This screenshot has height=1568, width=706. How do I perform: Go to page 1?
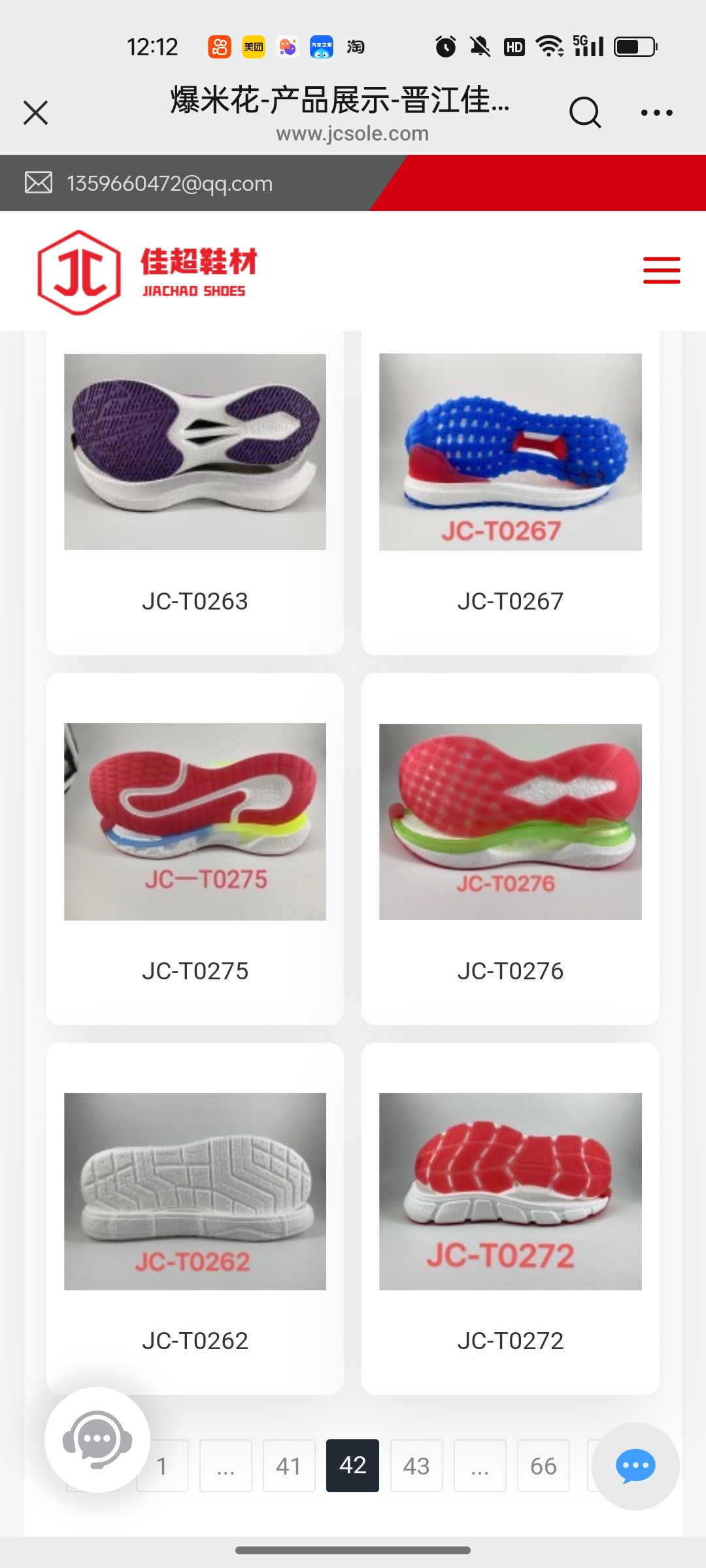[163, 1465]
